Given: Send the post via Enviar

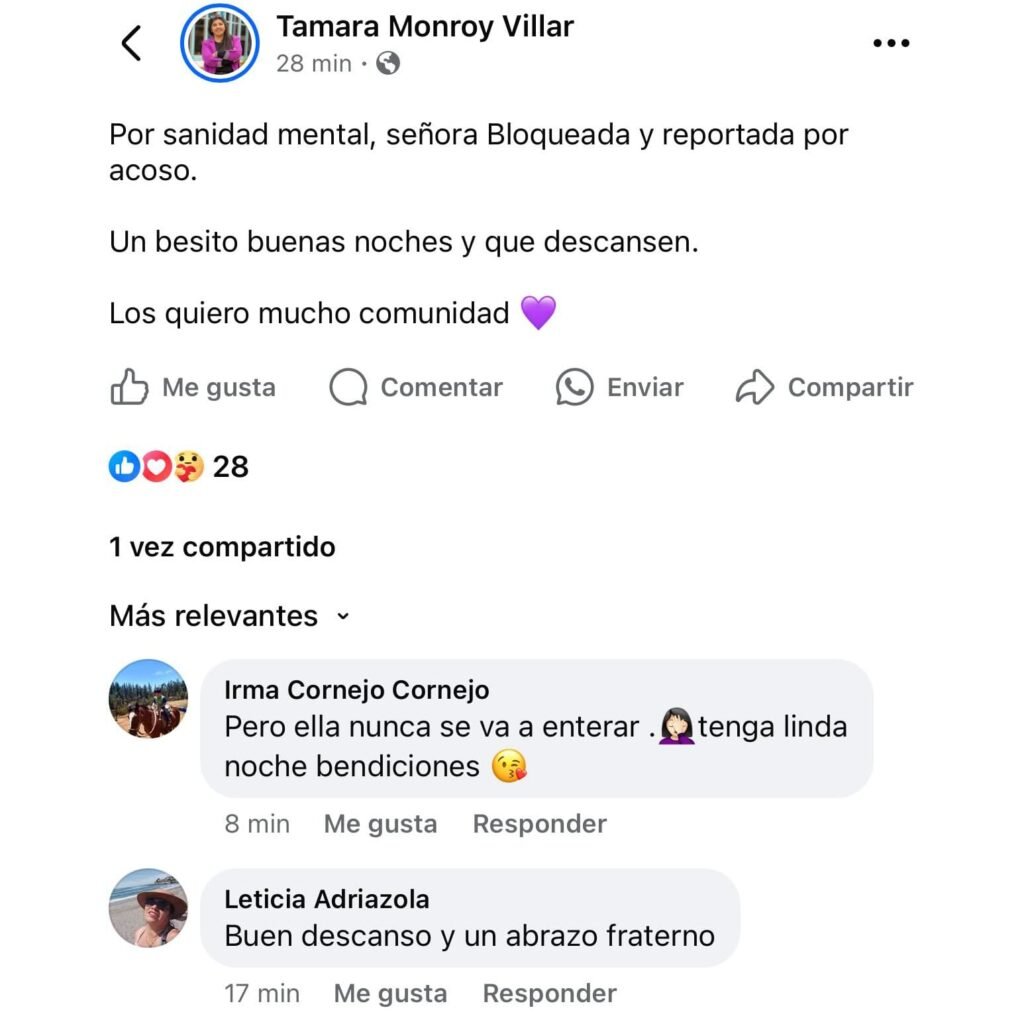Looking at the screenshot, I should (620, 388).
